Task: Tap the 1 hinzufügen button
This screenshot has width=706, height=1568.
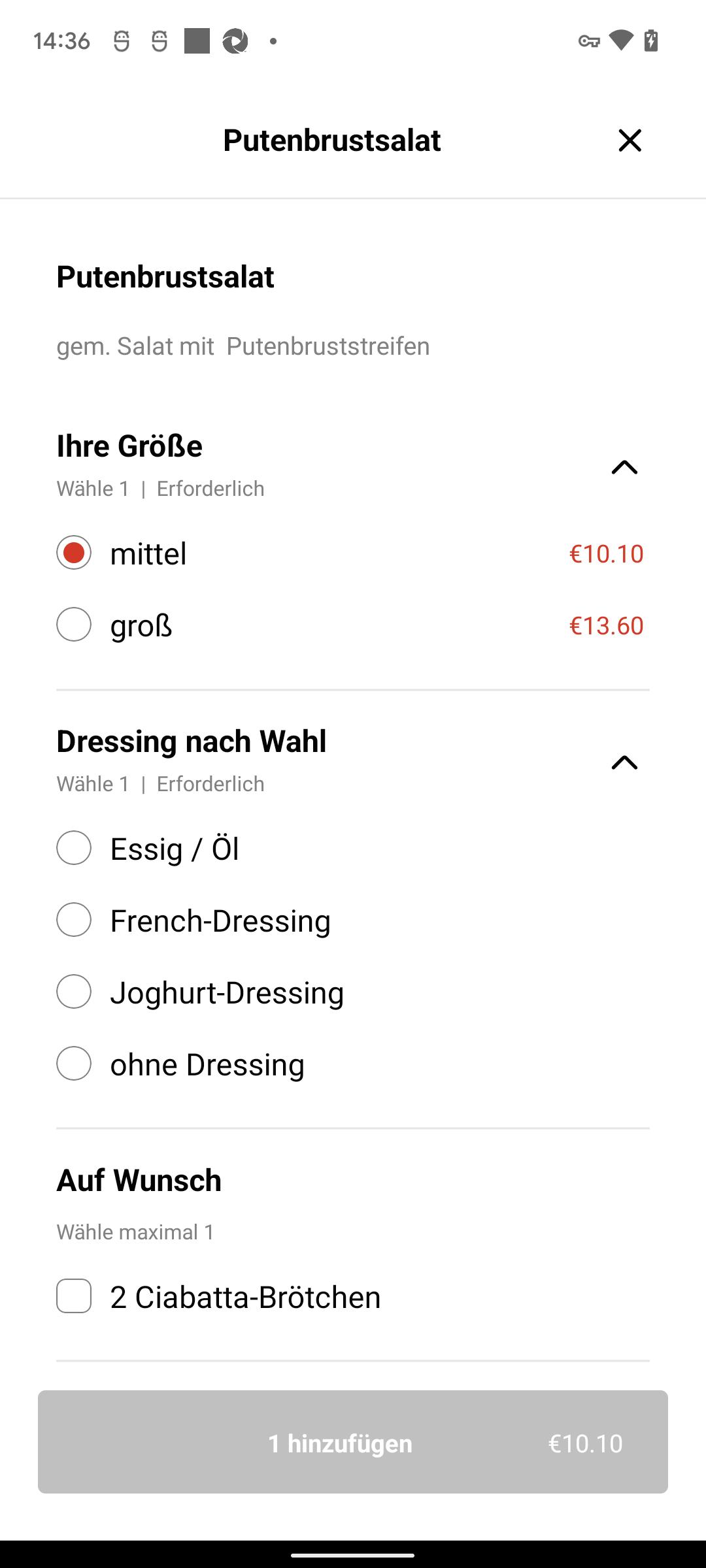Action: tap(353, 1442)
